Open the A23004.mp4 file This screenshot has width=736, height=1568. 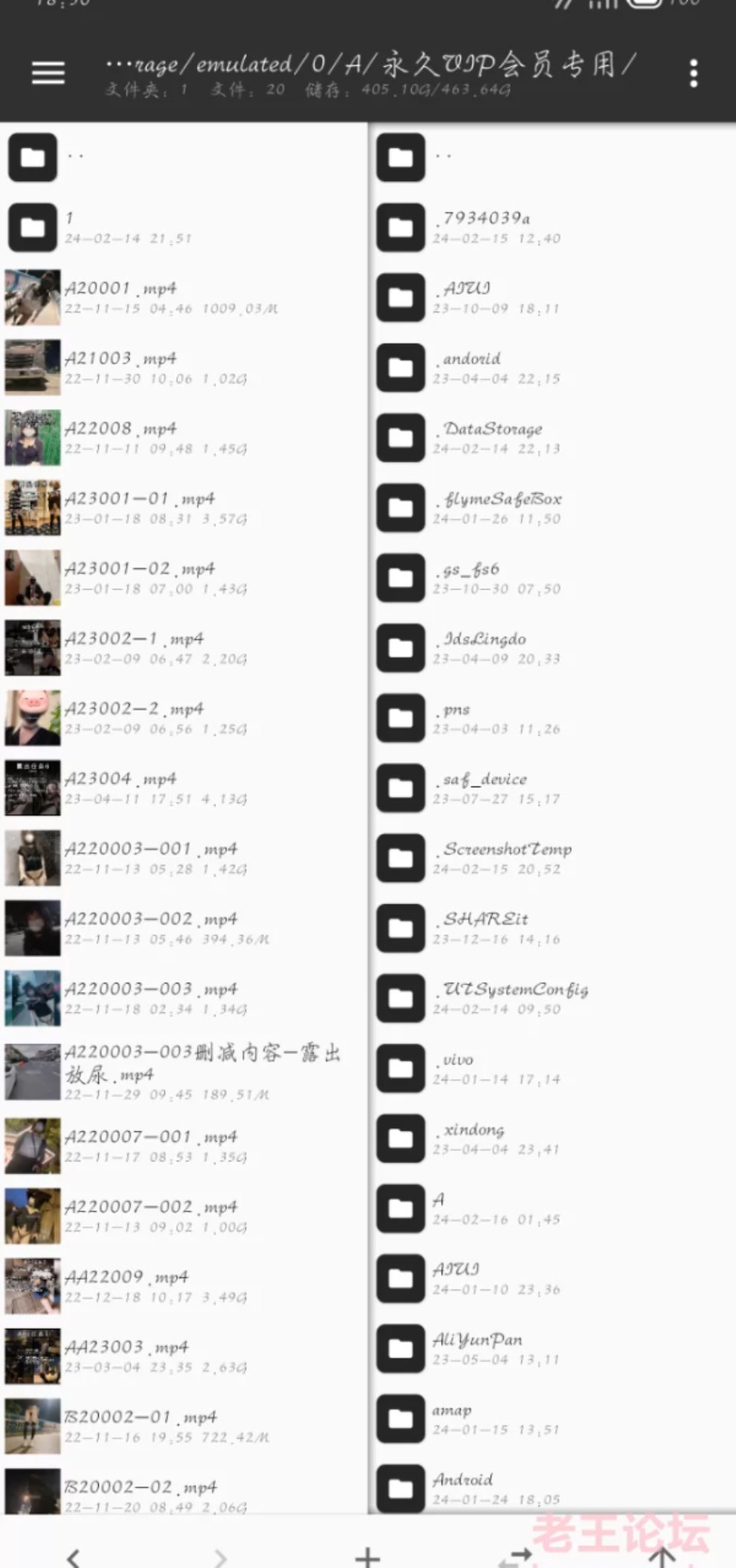click(184, 788)
